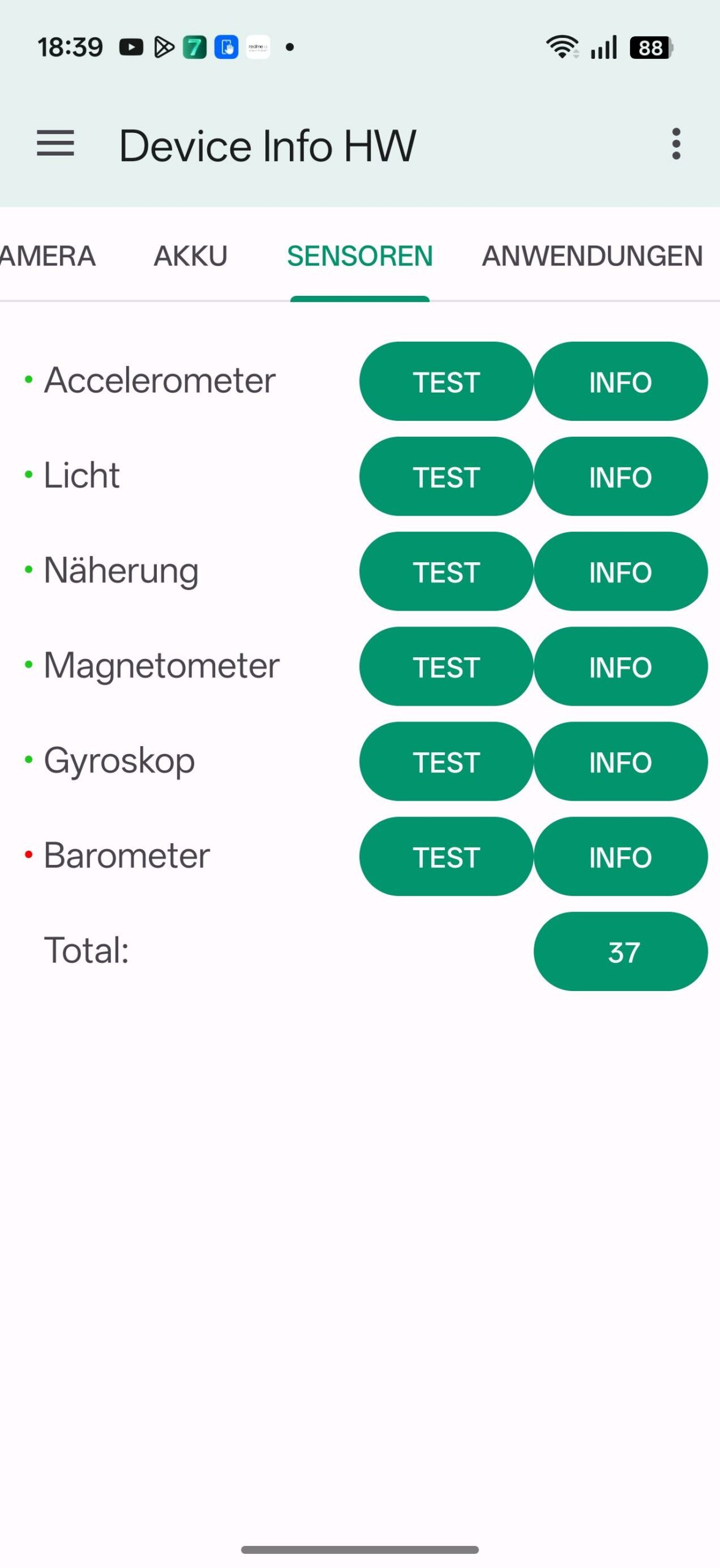This screenshot has width=720, height=1568.
Task: View info for the Licht sensor
Action: 620,477
